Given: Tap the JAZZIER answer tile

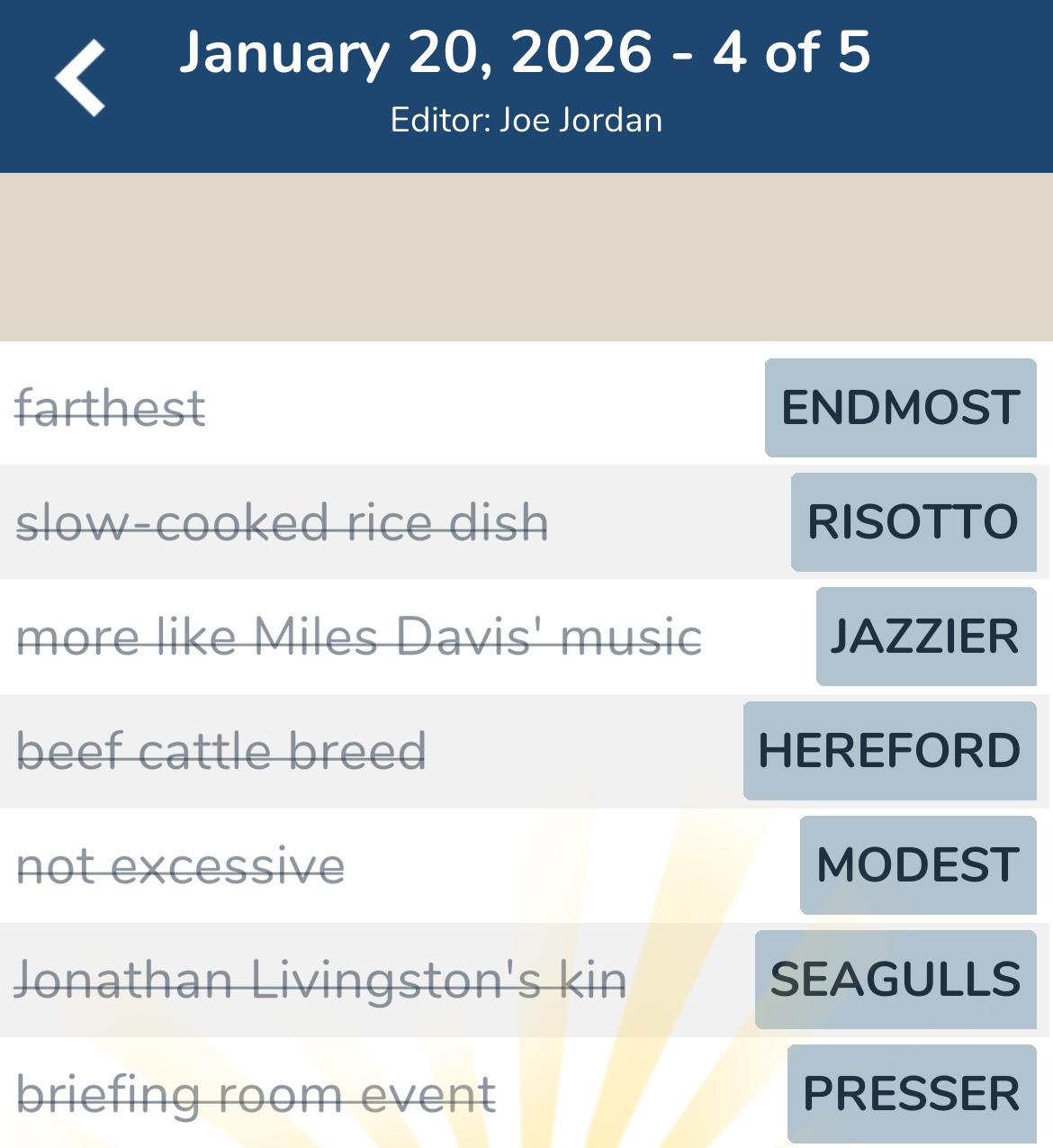Looking at the screenshot, I should (925, 637).
